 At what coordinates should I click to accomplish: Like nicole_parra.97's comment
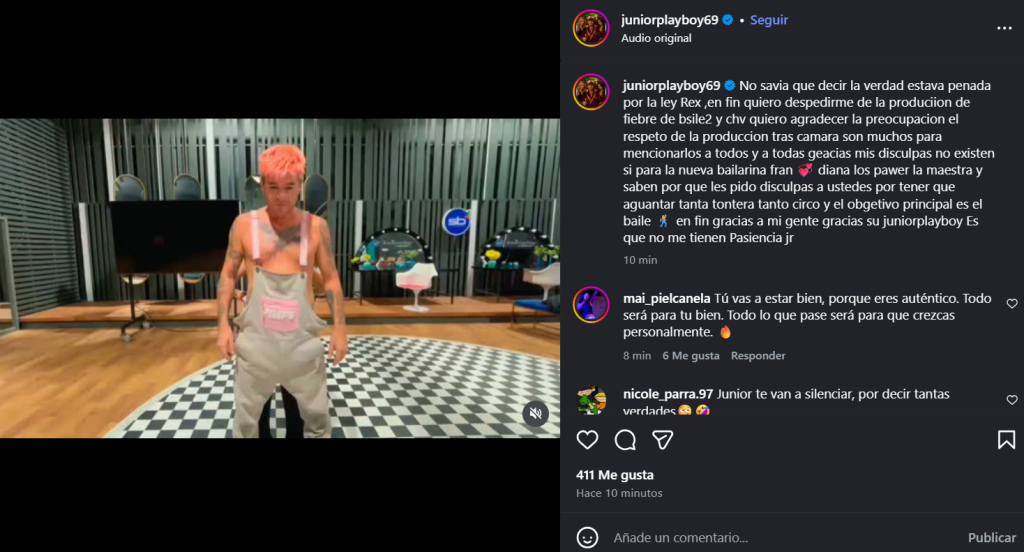(1012, 399)
